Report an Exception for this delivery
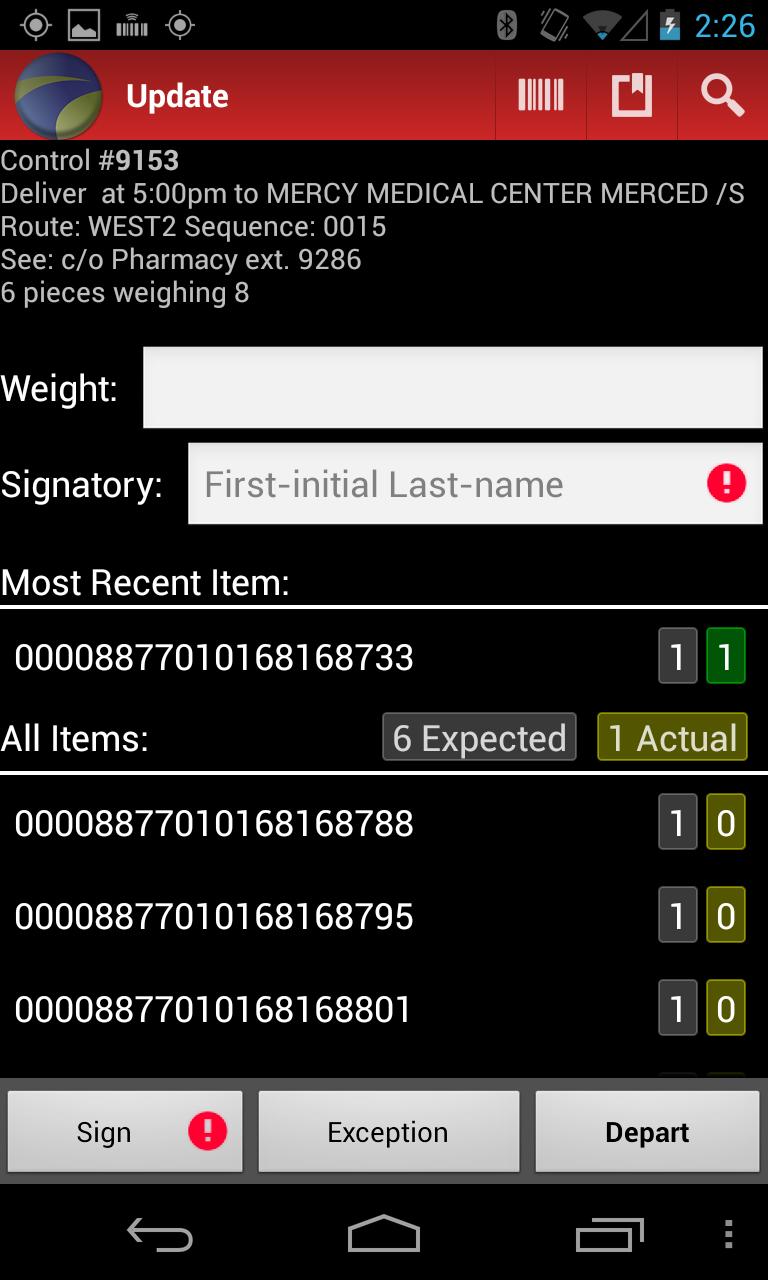Image resolution: width=768 pixels, height=1280 pixels. pos(388,1132)
